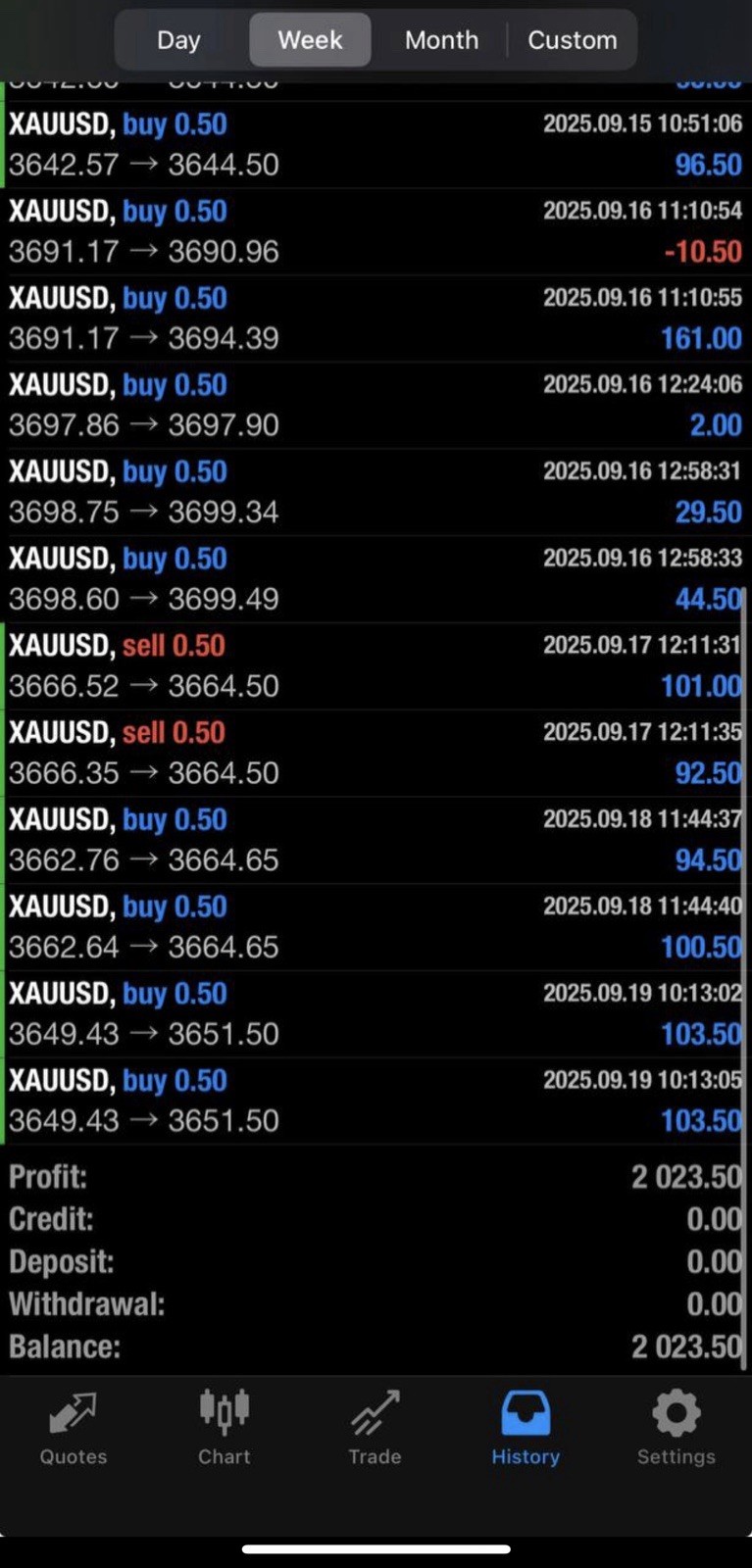752x1568 pixels.
Task: Expand the 2025.09.16 12:24:06 buy trade
Action: pyautogui.click(x=376, y=405)
